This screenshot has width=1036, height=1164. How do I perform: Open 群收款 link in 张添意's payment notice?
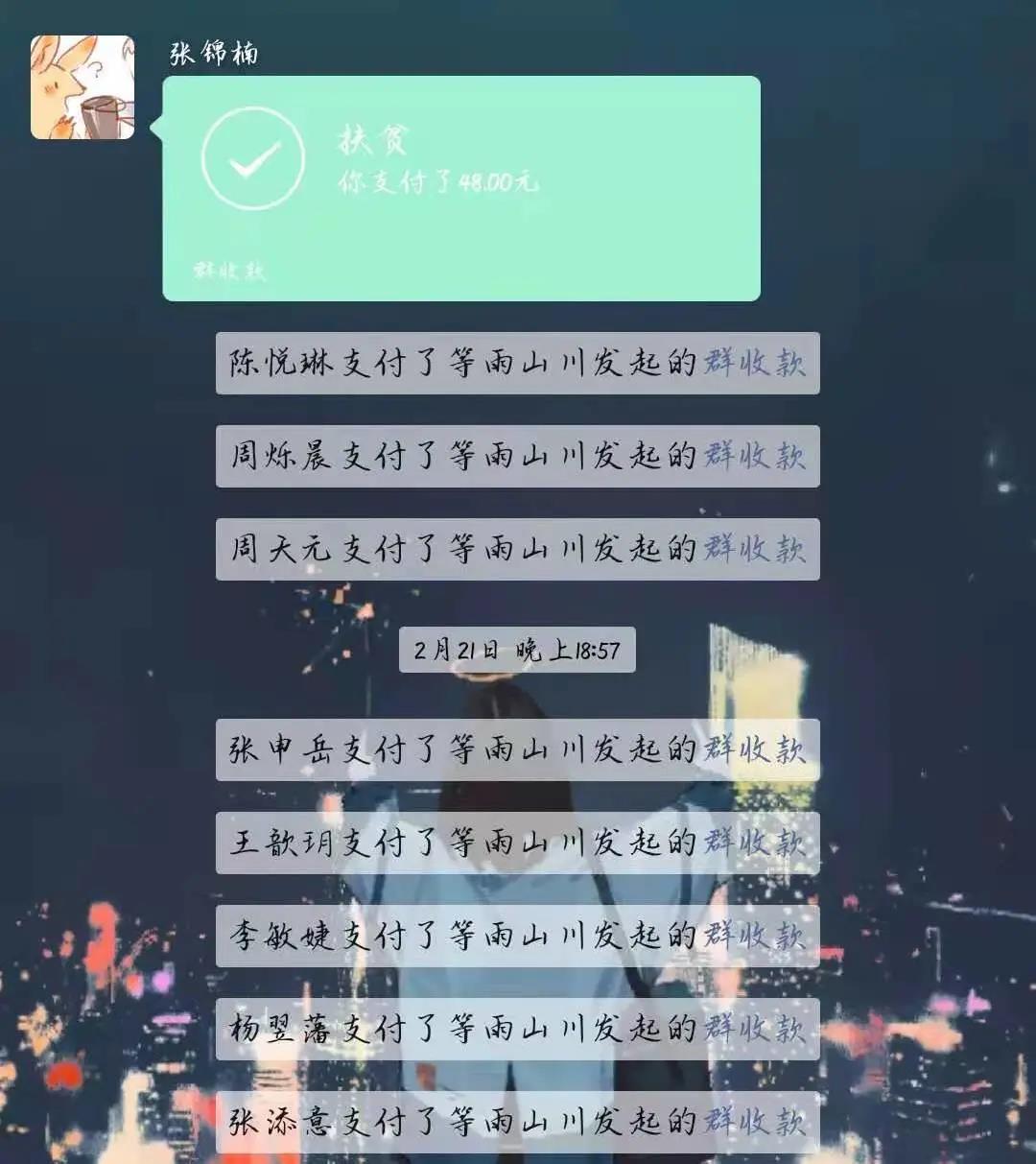point(754,1122)
